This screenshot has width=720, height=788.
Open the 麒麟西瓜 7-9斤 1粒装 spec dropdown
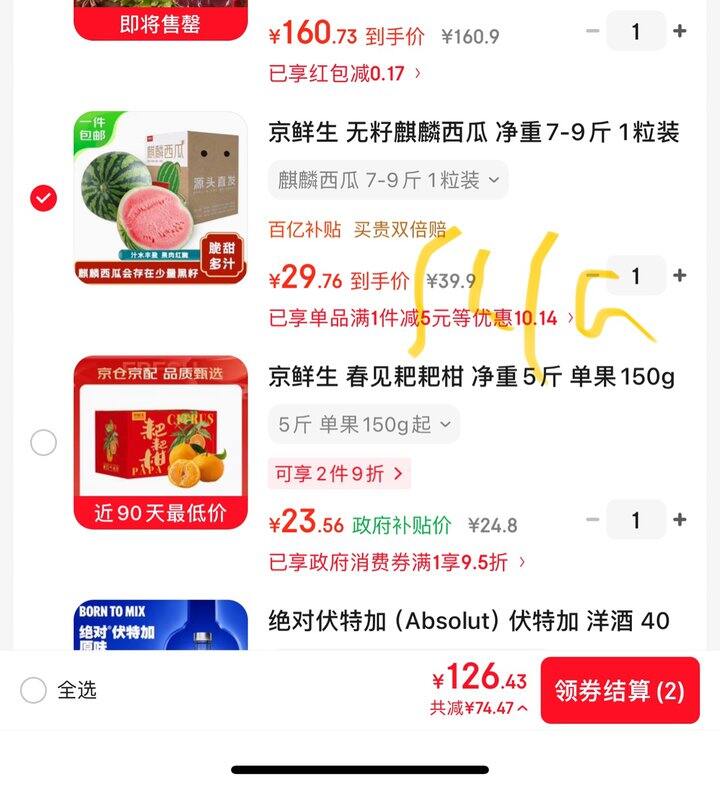click(388, 180)
